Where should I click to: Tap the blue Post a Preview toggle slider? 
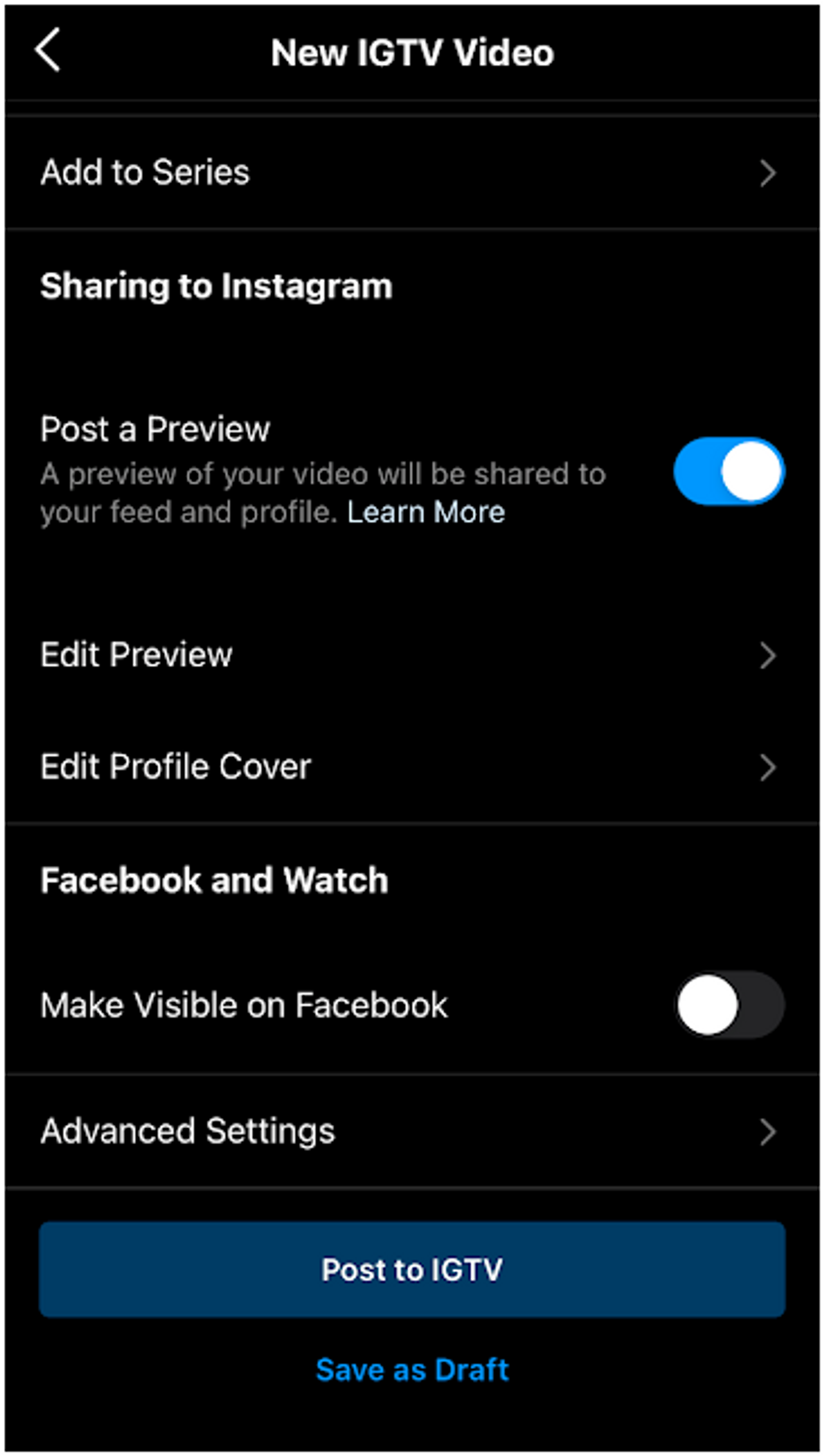(x=729, y=471)
